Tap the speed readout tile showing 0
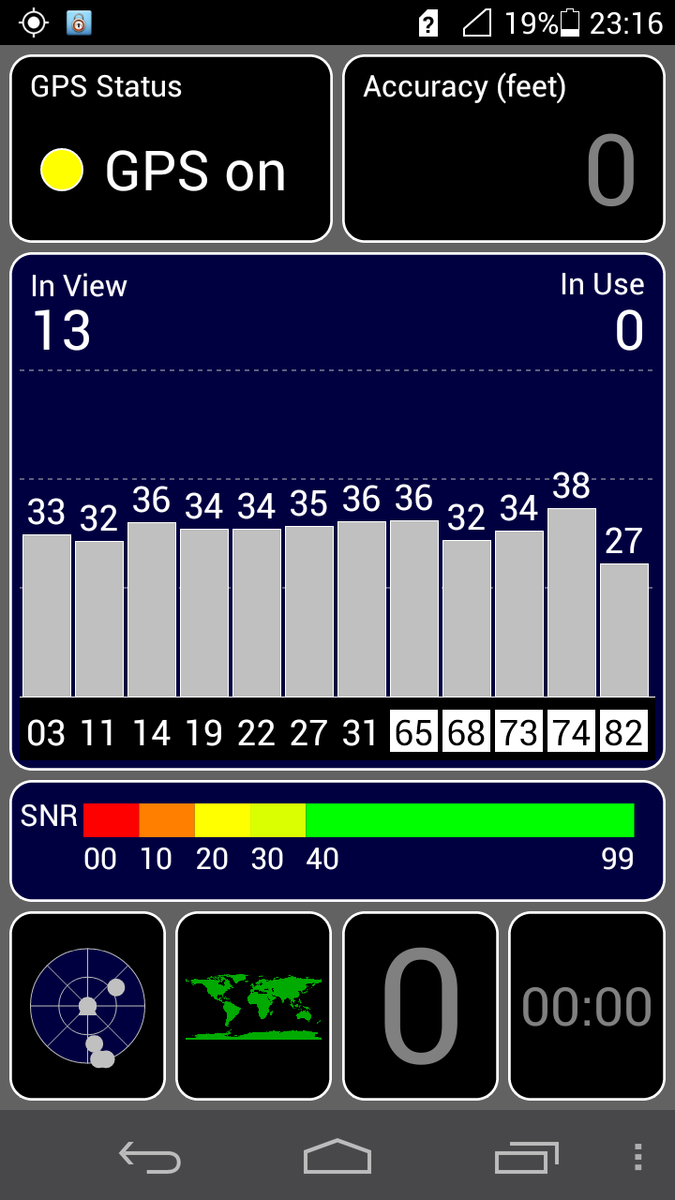 pos(420,1006)
